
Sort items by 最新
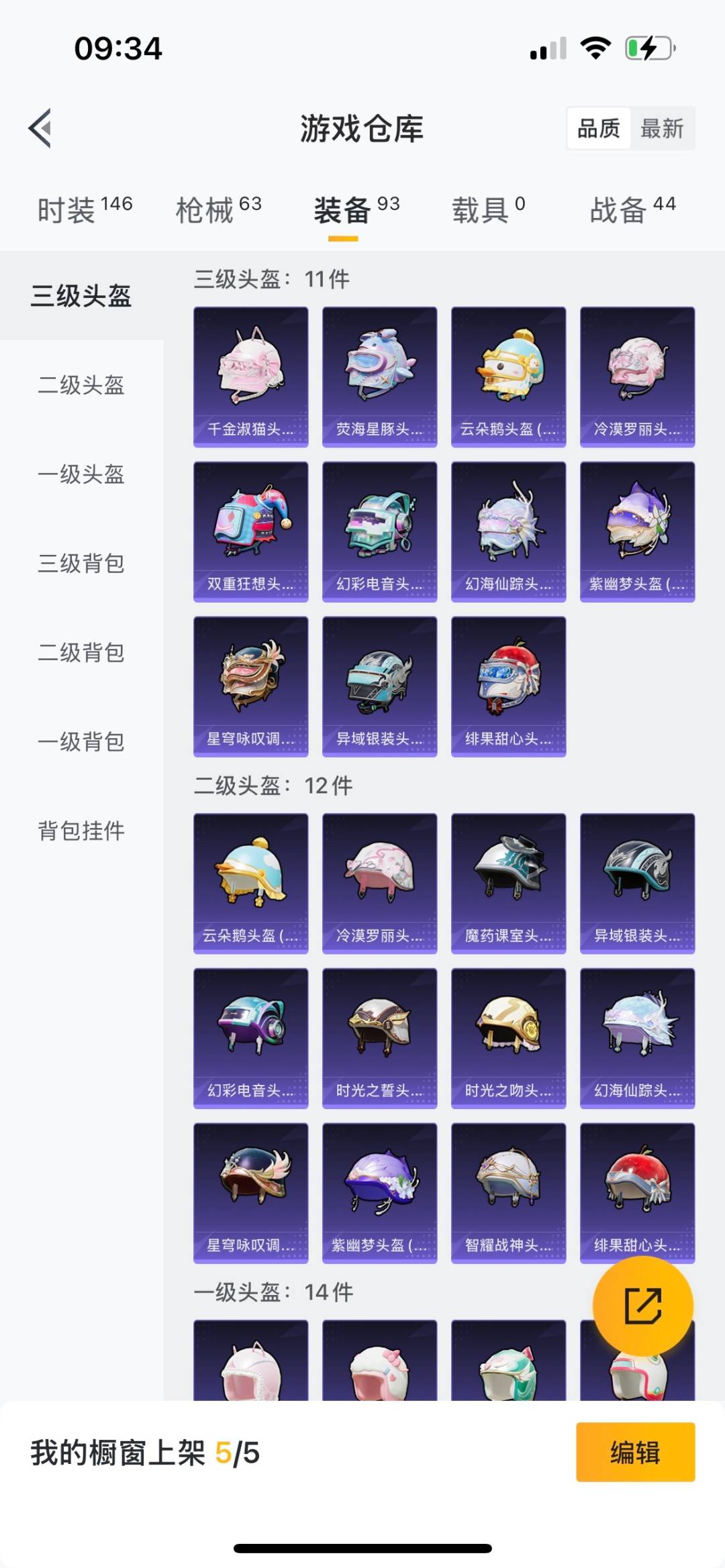[x=662, y=128]
